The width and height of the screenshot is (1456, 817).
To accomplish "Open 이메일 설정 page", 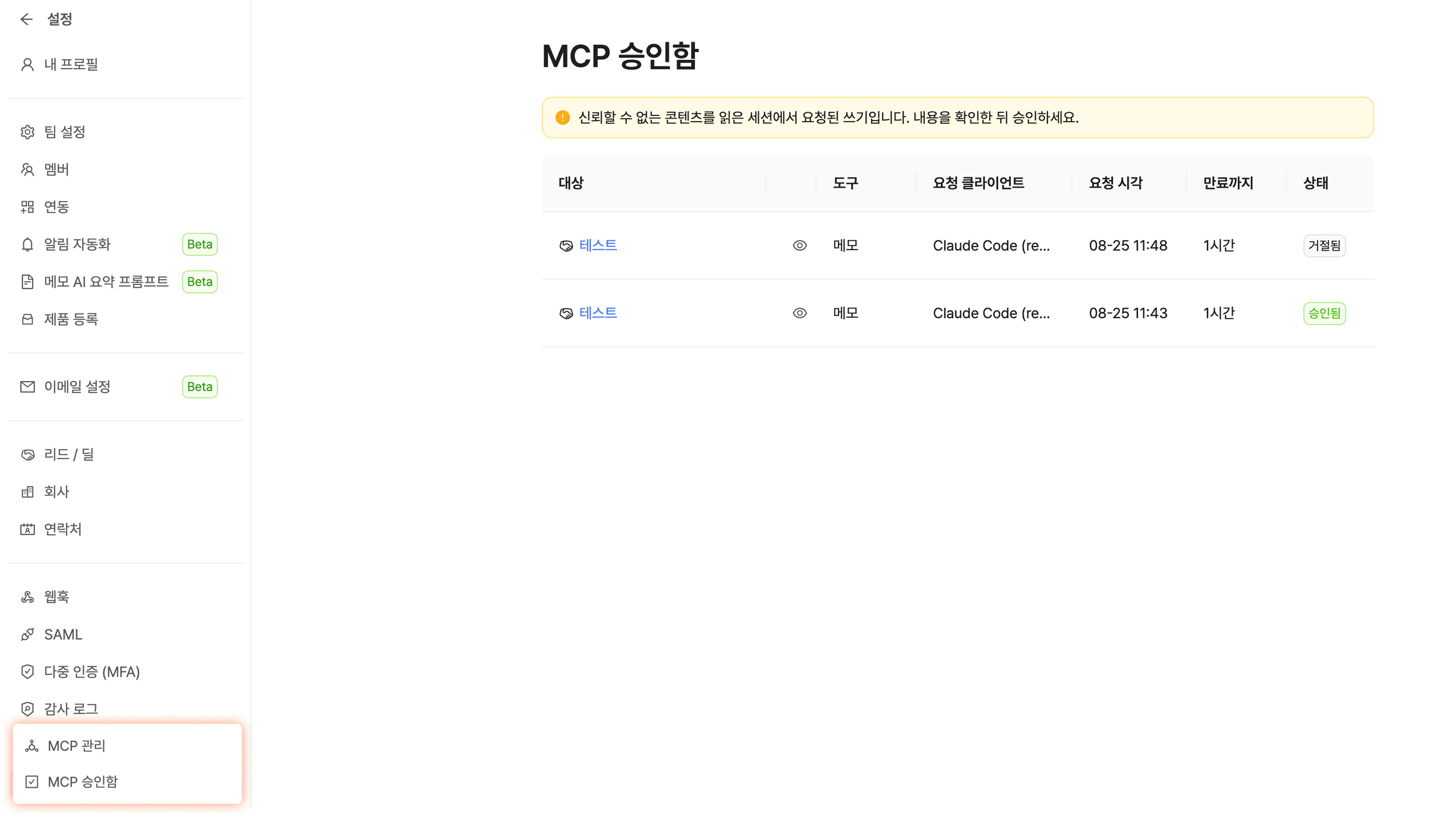I will point(126,386).
